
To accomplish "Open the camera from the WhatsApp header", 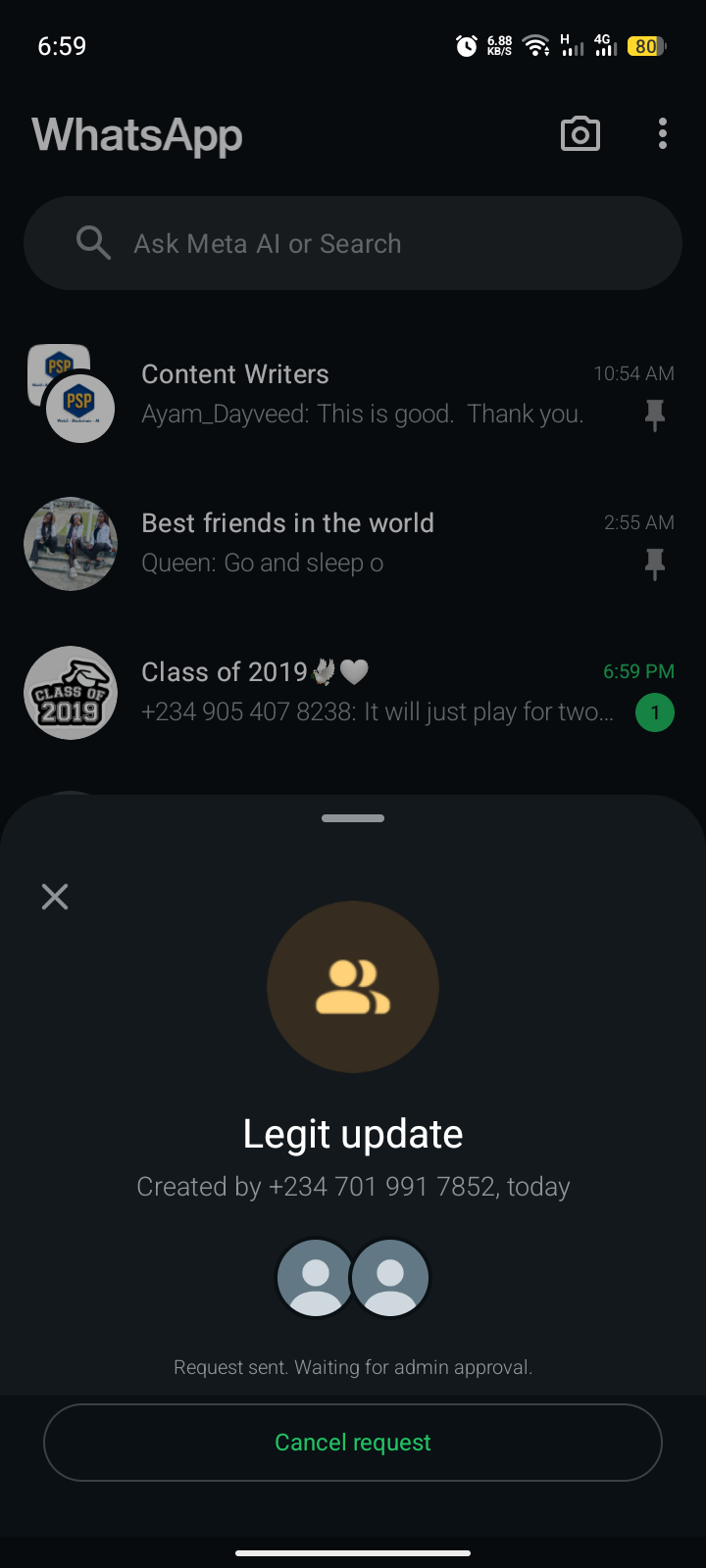I will pyautogui.click(x=580, y=134).
